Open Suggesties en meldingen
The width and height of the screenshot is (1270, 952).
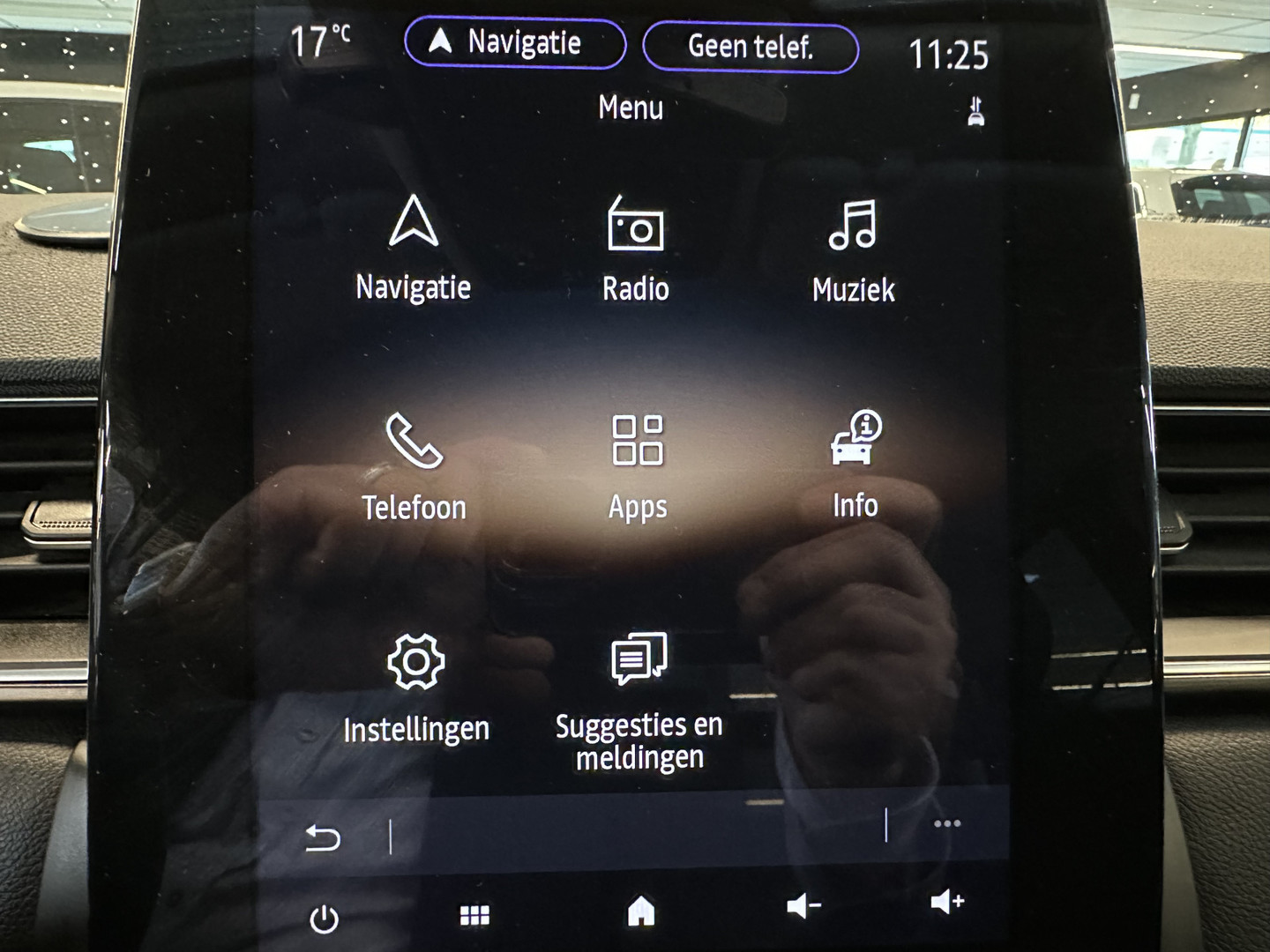tap(639, 699)
